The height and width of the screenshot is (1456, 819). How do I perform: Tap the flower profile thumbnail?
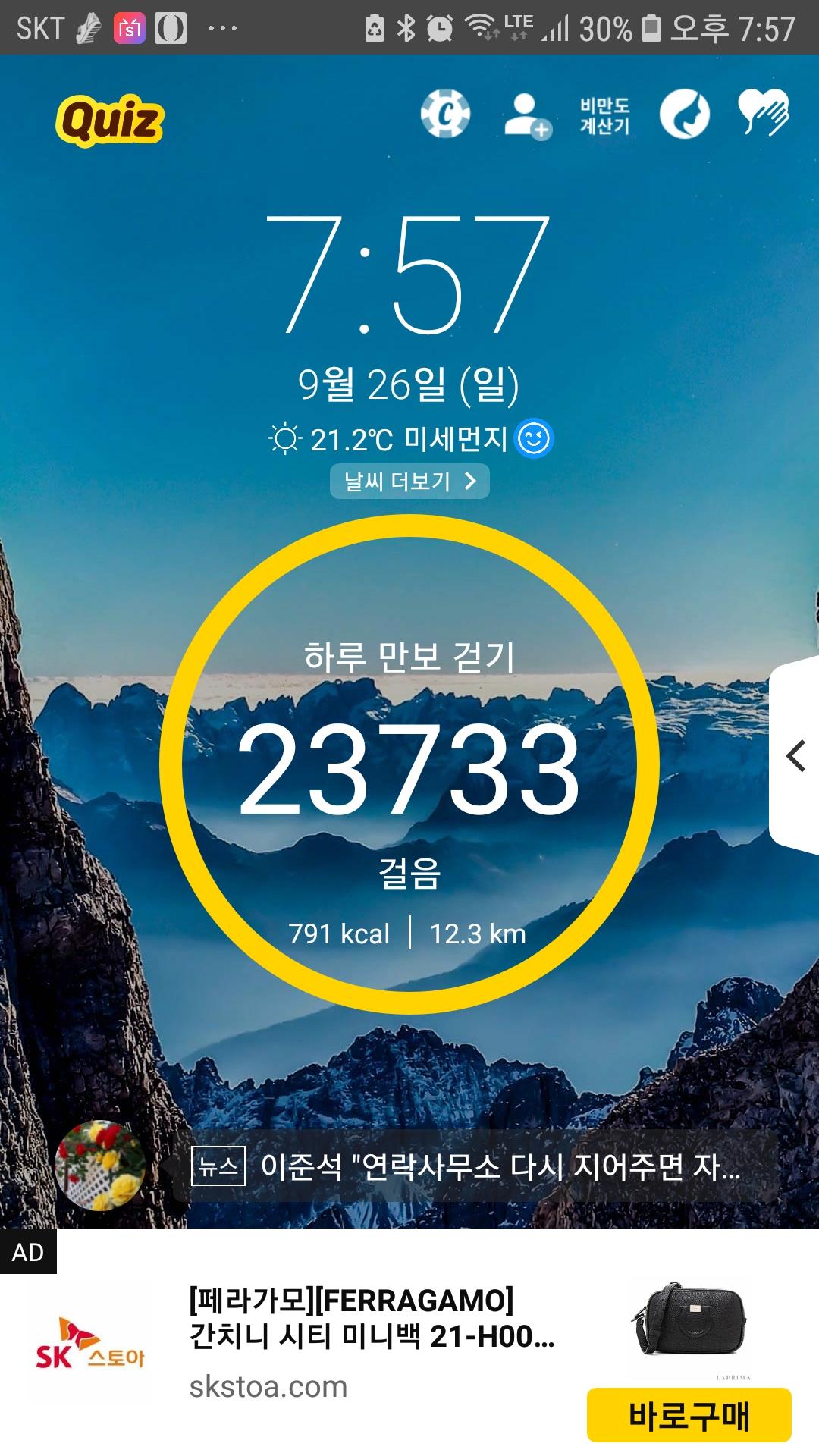tap(100, 1165)
